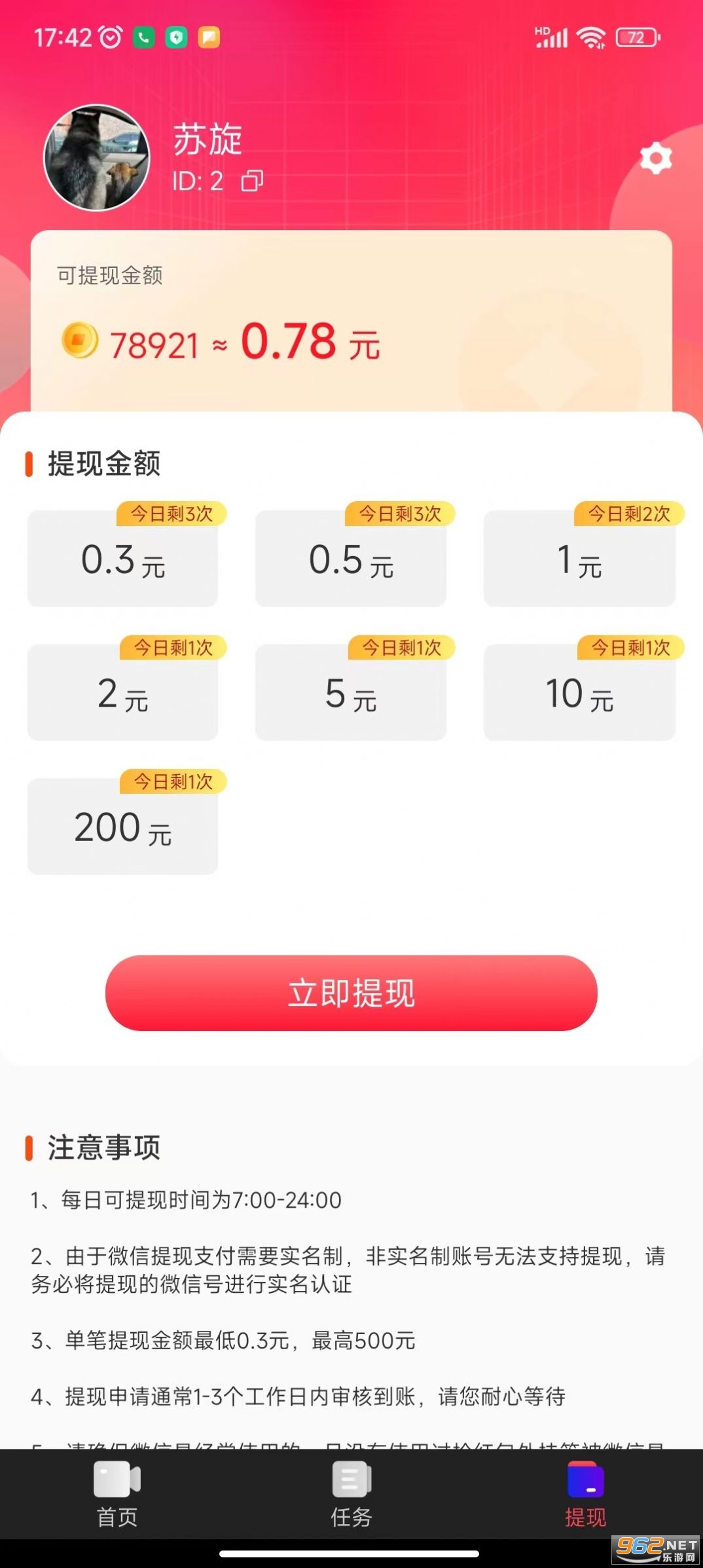The image size is (703, 1568).
Task: Switch to the 首页 tab
Action: click(x=117, y=1495)
